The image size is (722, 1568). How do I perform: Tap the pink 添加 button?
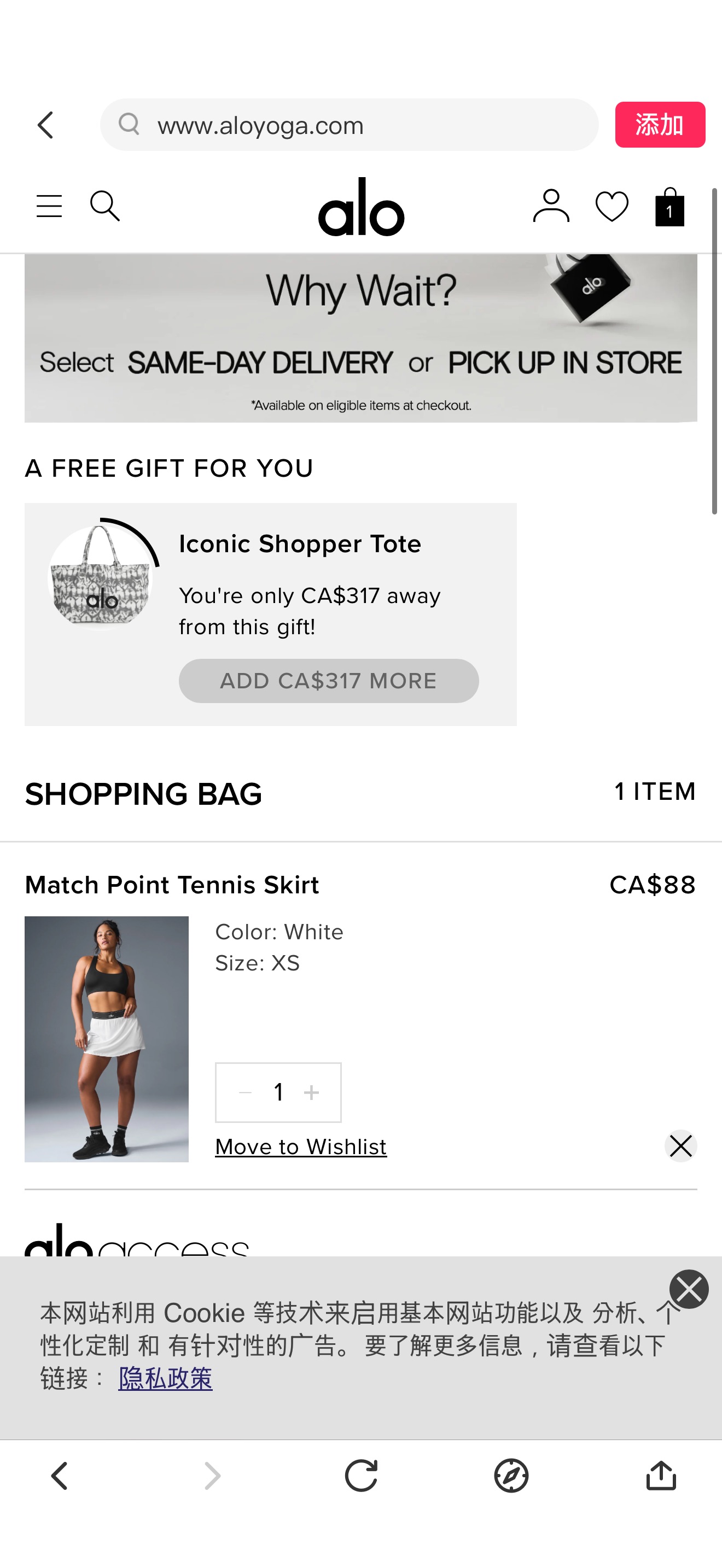click(x=659, y=125)
